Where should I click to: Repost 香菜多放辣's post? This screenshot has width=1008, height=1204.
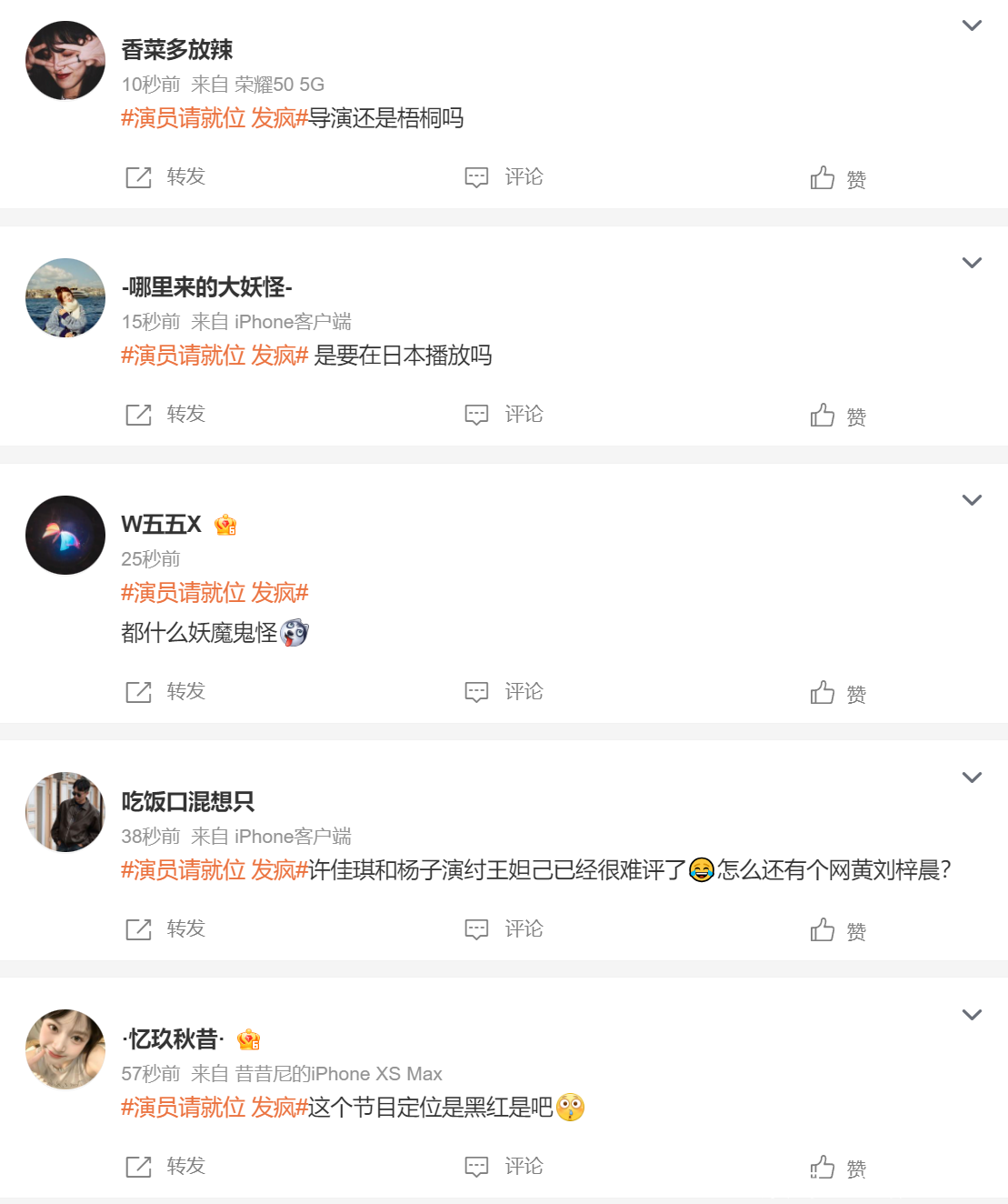(x=165, y=176)
